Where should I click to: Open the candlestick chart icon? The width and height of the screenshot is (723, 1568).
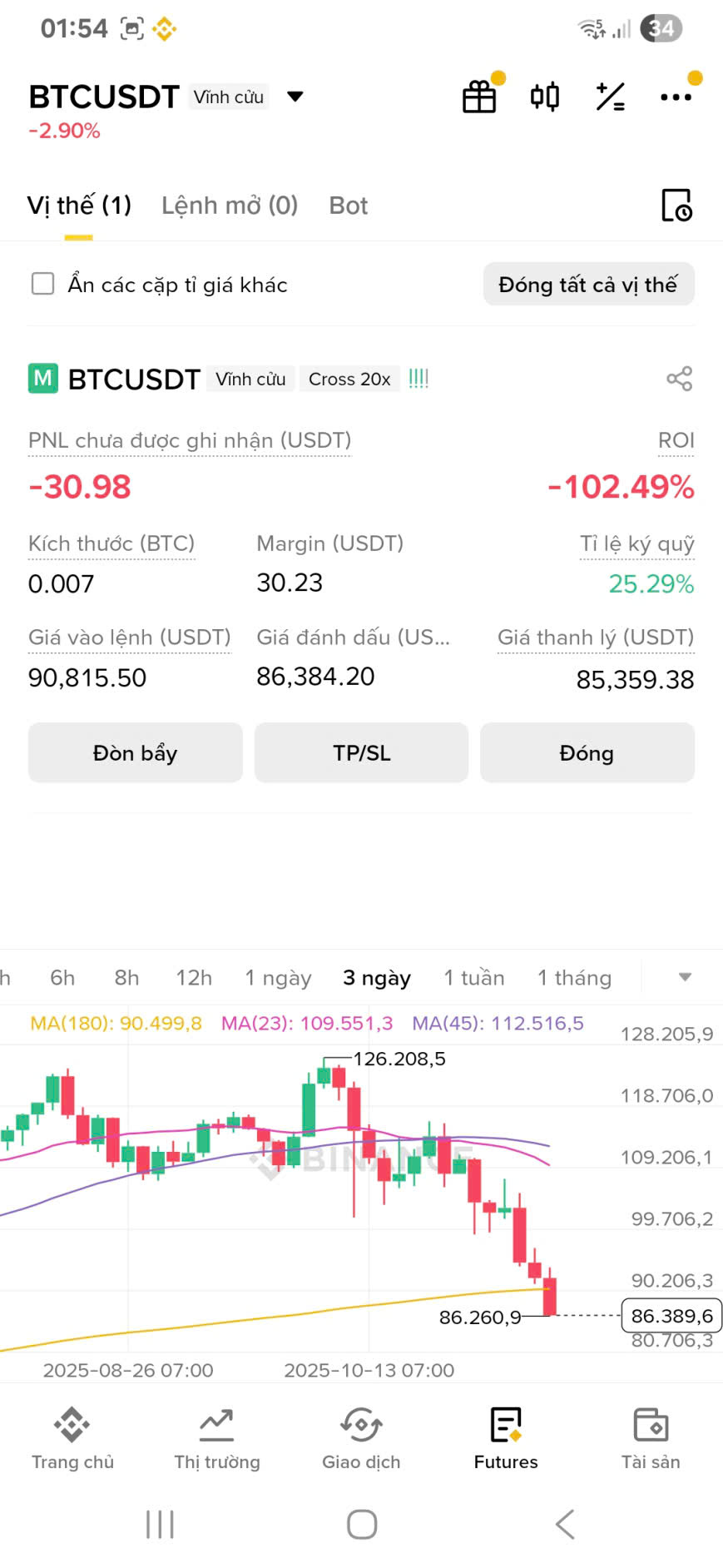tap(545, 97)
